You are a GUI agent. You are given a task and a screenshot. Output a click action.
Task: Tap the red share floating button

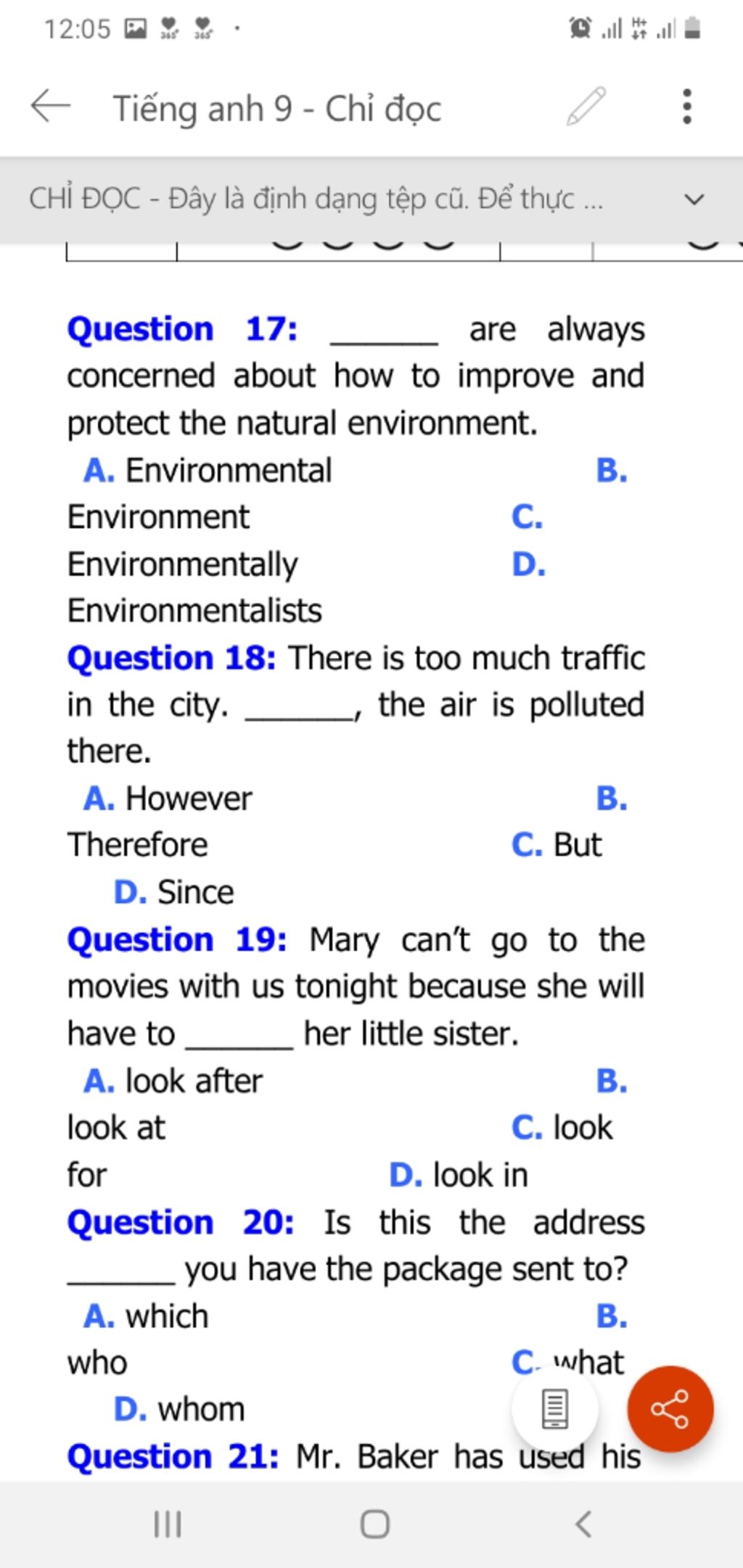point(670,1408)
